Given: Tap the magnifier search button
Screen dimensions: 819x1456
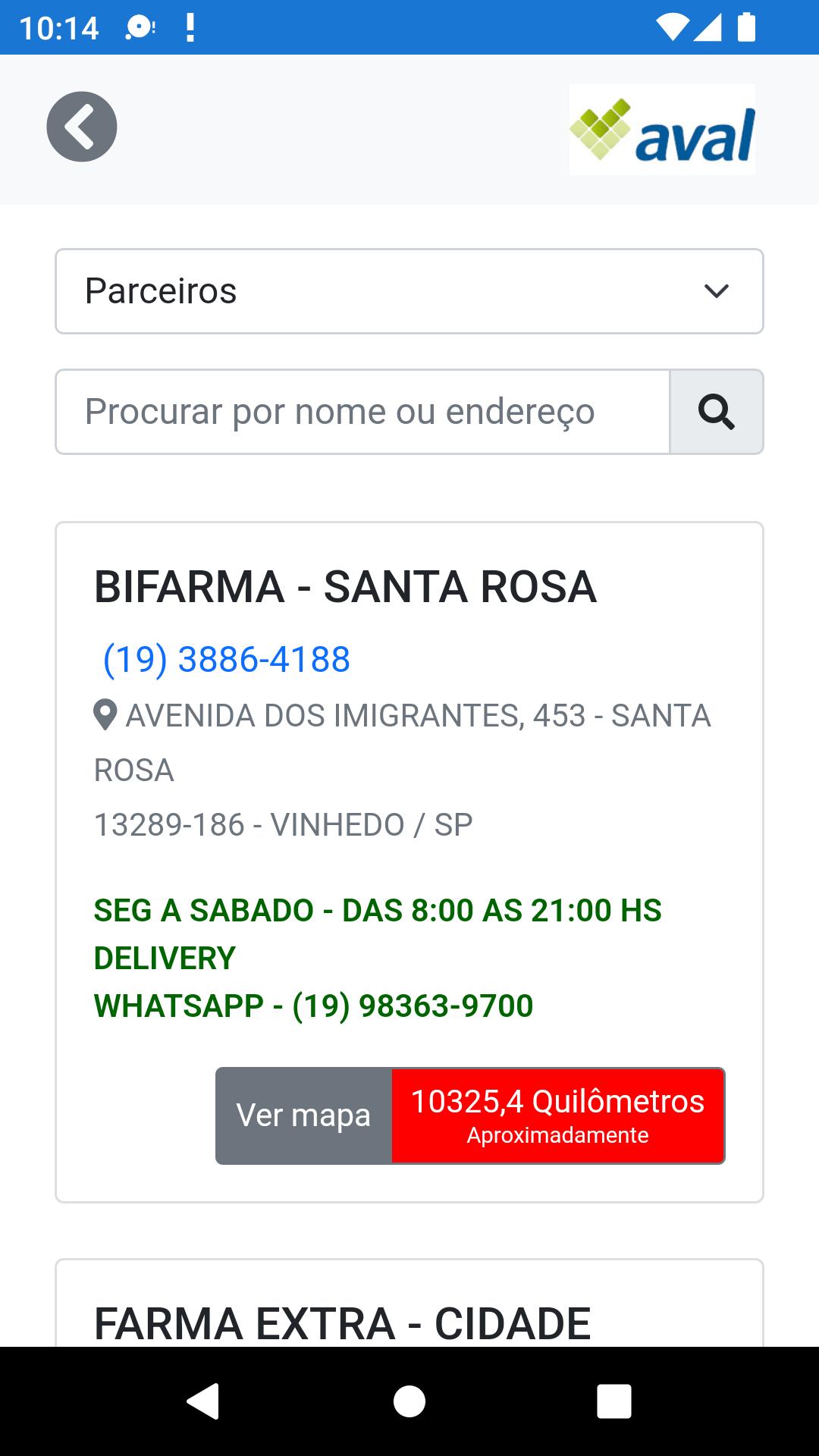Looking at the screenshot, I should click(717, 412).
